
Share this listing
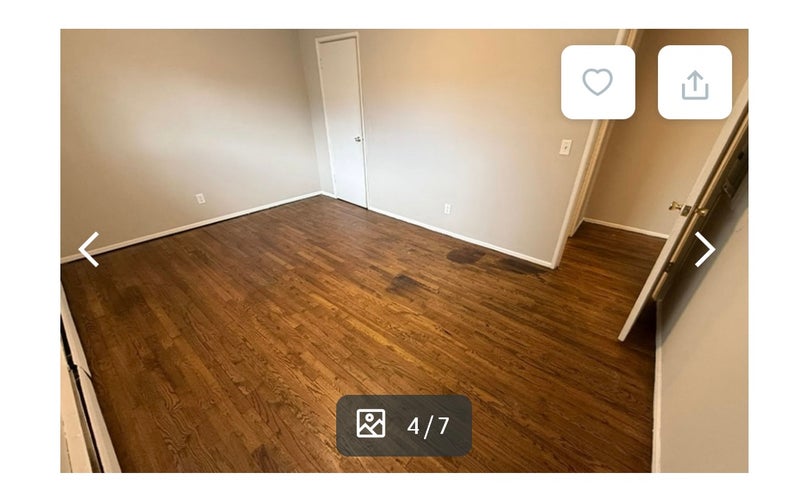694,83
